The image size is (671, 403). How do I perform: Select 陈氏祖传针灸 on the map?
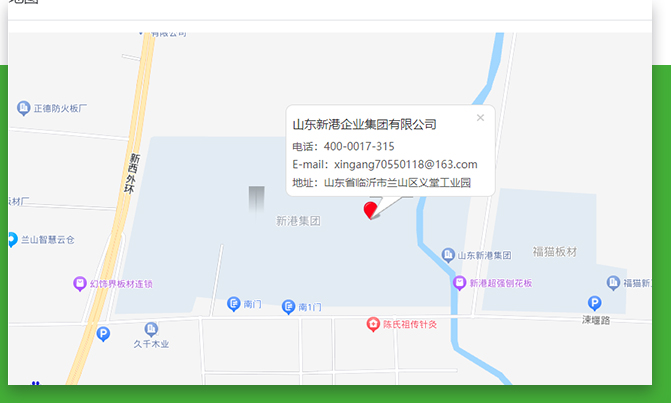click(374, 324)
